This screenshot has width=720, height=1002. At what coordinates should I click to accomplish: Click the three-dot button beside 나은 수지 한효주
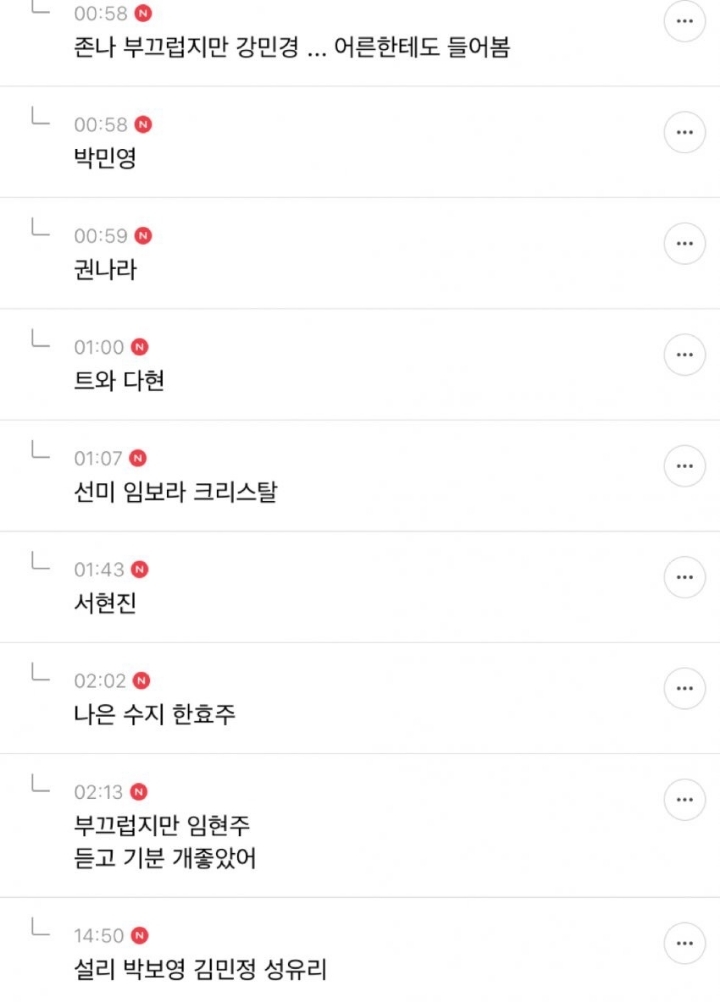click(685, 688)
